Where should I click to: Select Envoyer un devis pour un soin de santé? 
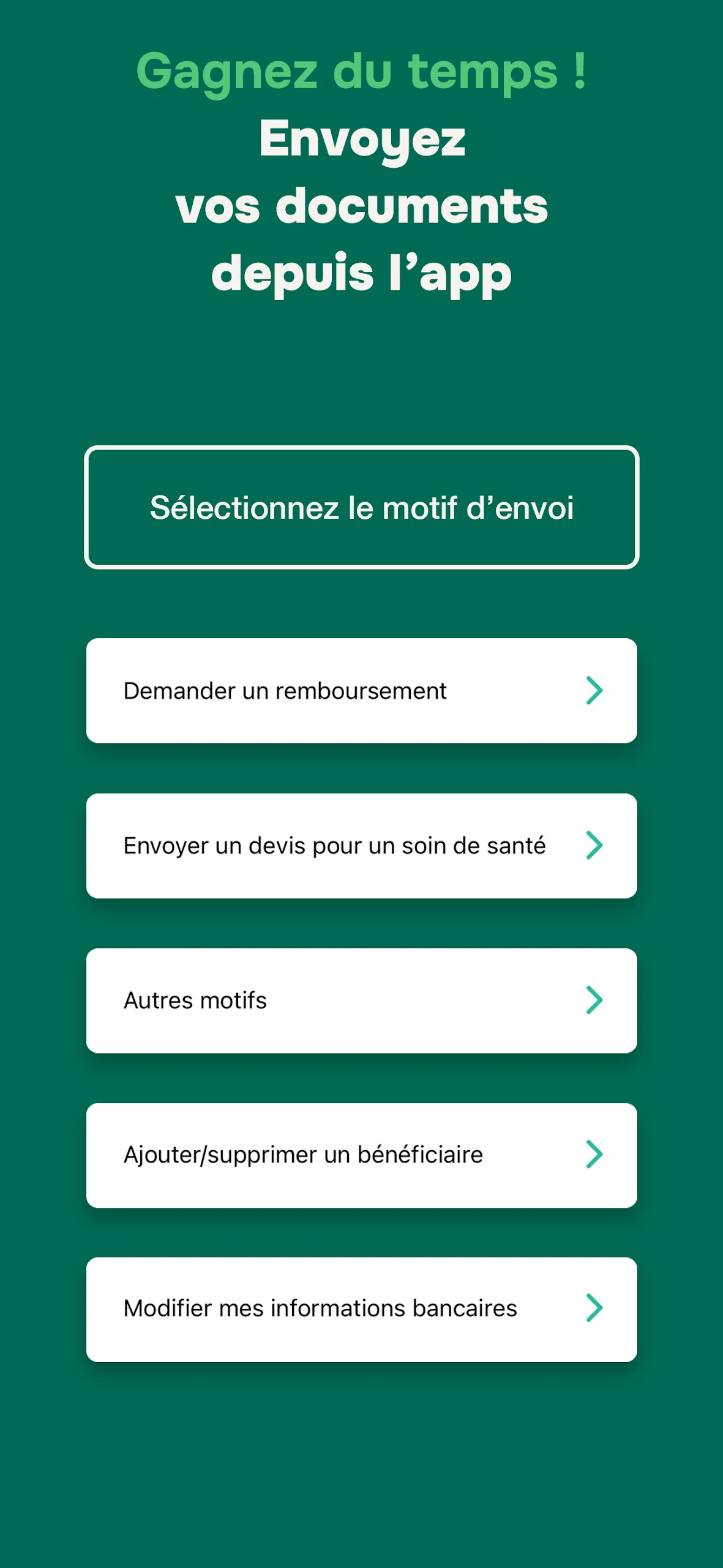click(361, 845)
